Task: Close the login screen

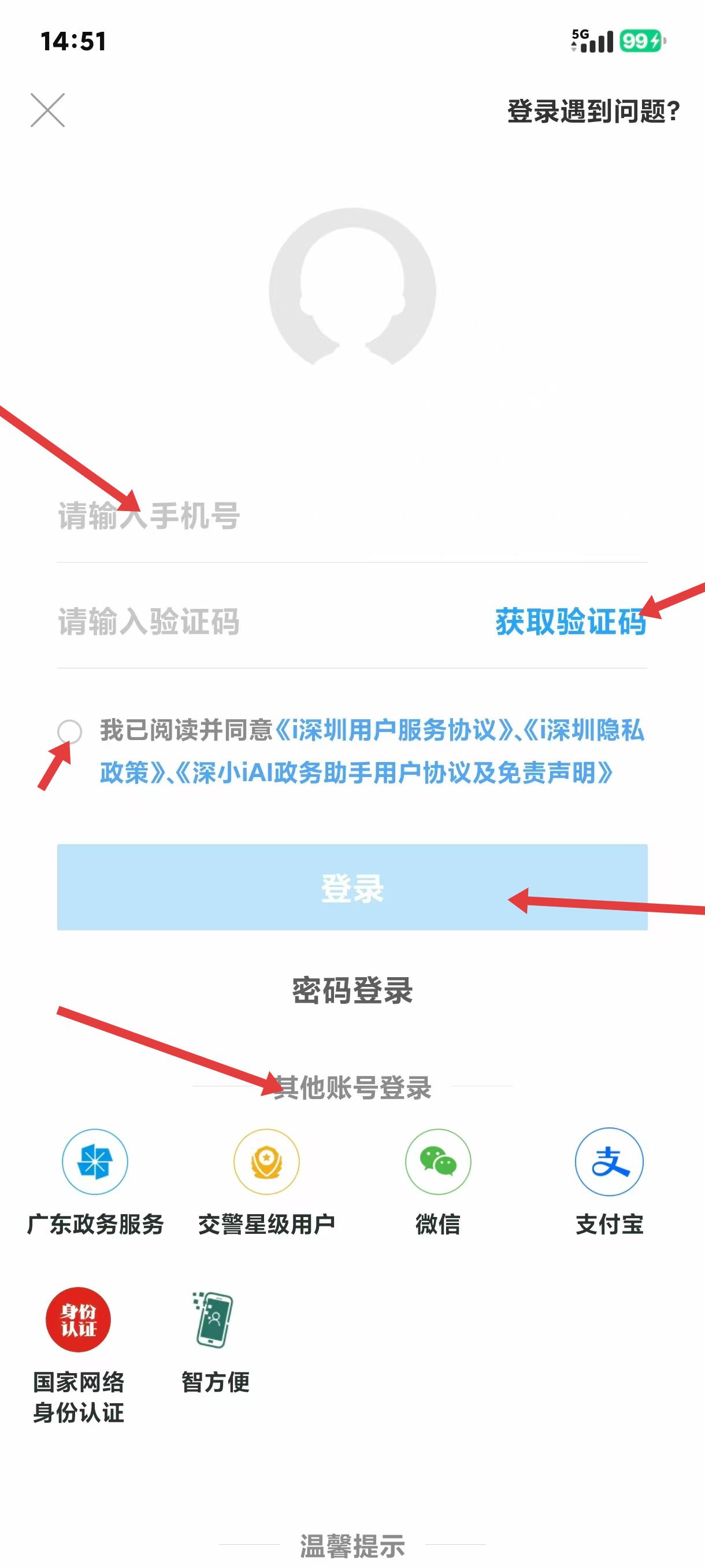Action: 47,110
